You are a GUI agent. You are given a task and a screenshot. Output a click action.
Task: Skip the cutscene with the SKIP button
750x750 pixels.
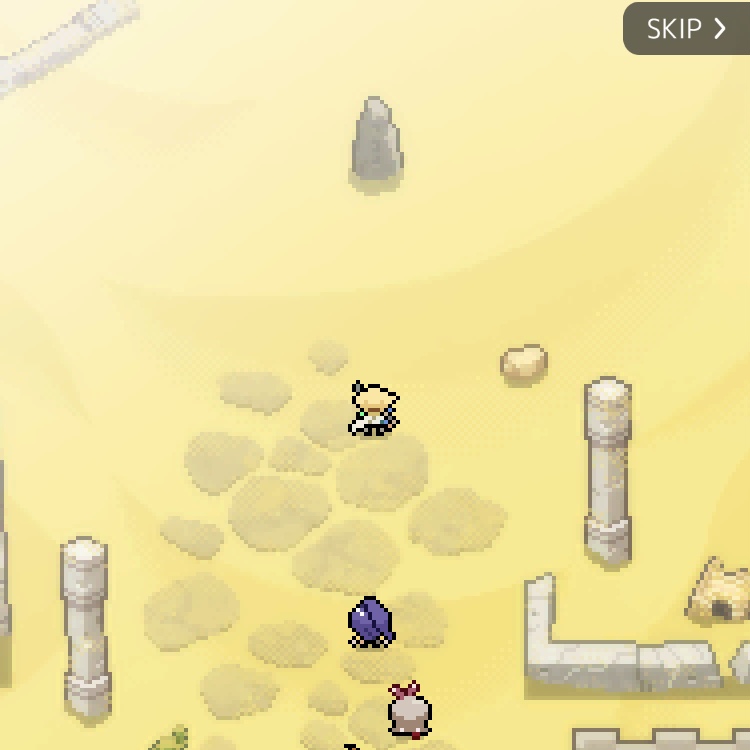click(686, 29)
